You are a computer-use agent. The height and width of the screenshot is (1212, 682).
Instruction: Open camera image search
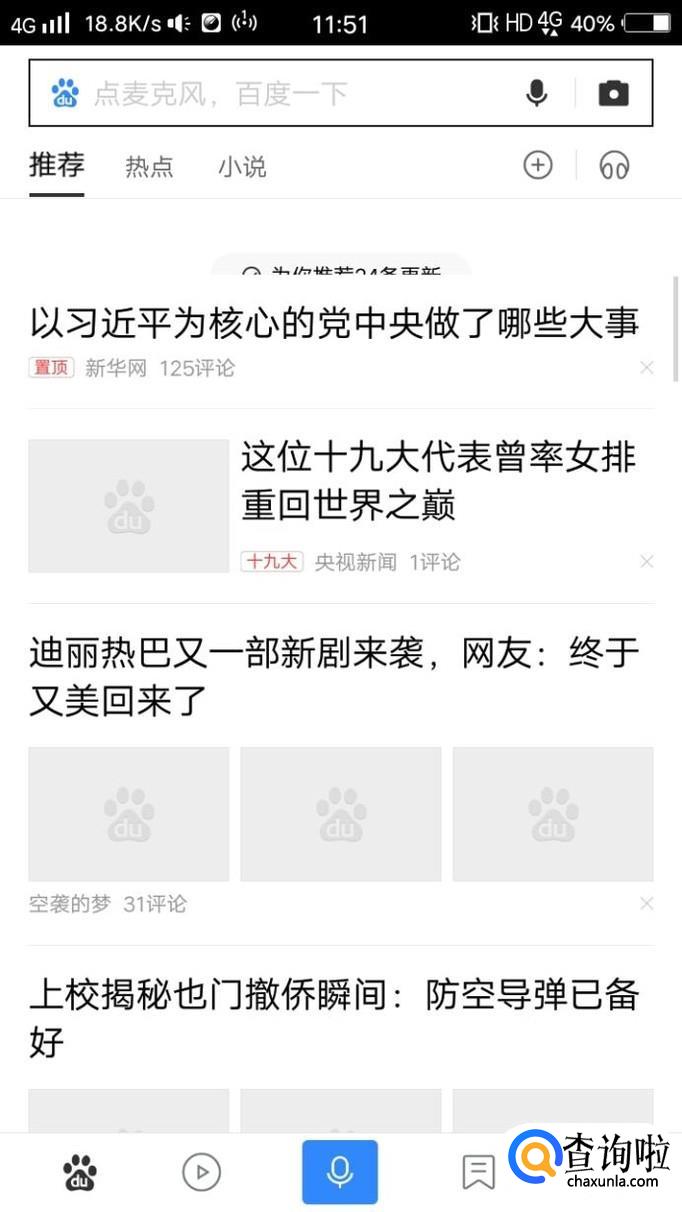click(x=613, y=93)
